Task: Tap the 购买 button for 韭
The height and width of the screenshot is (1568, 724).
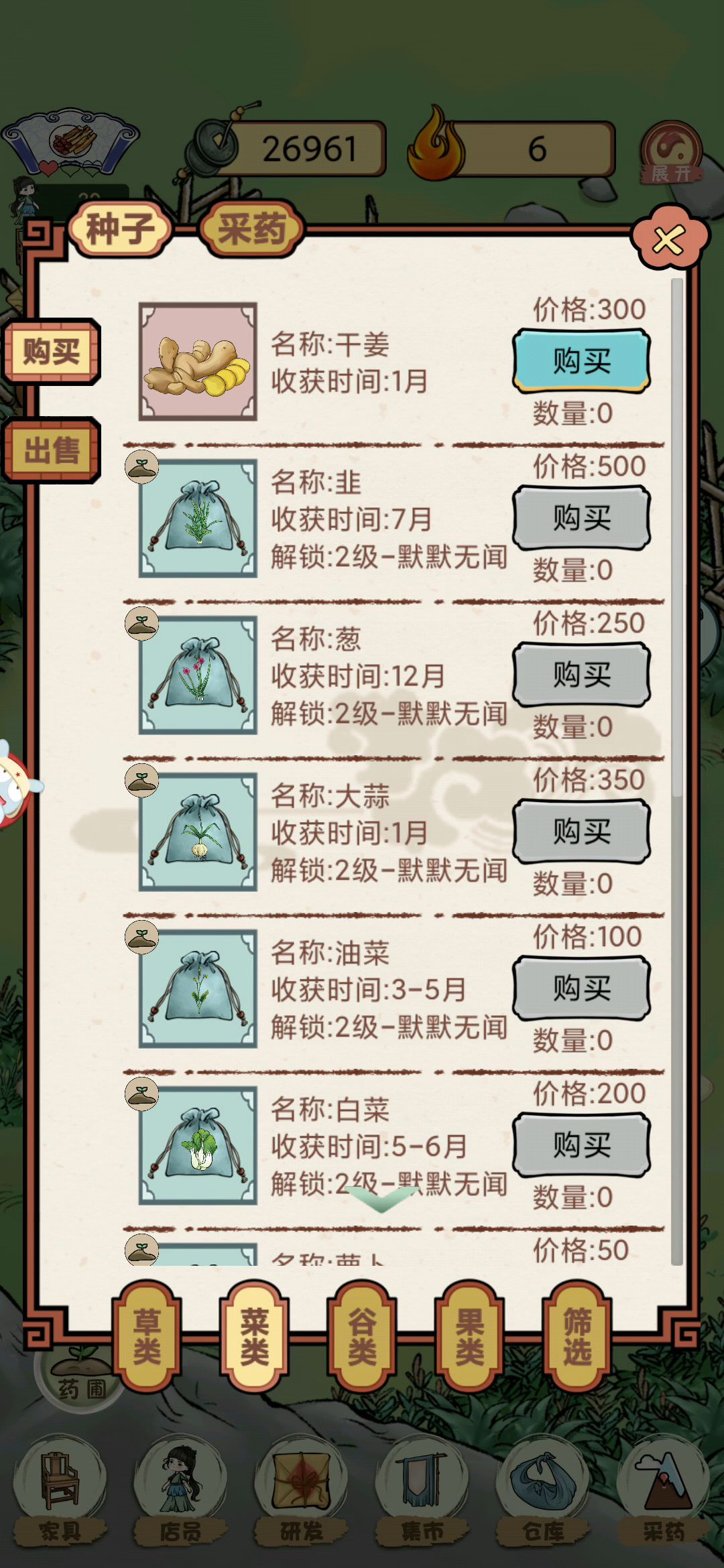Action: pyautogui.click(x=582, y=517)
